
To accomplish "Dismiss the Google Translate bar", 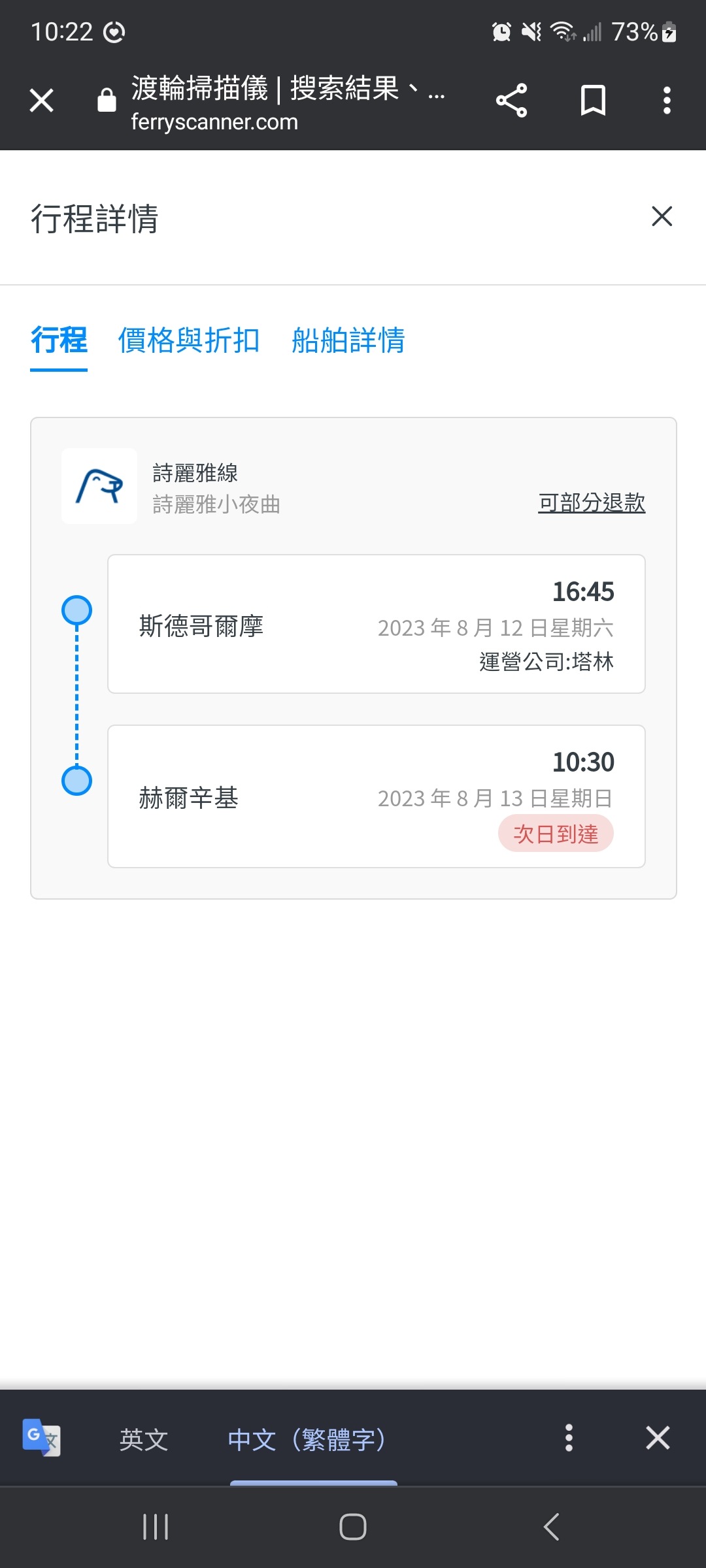I will coord(658,1438).
